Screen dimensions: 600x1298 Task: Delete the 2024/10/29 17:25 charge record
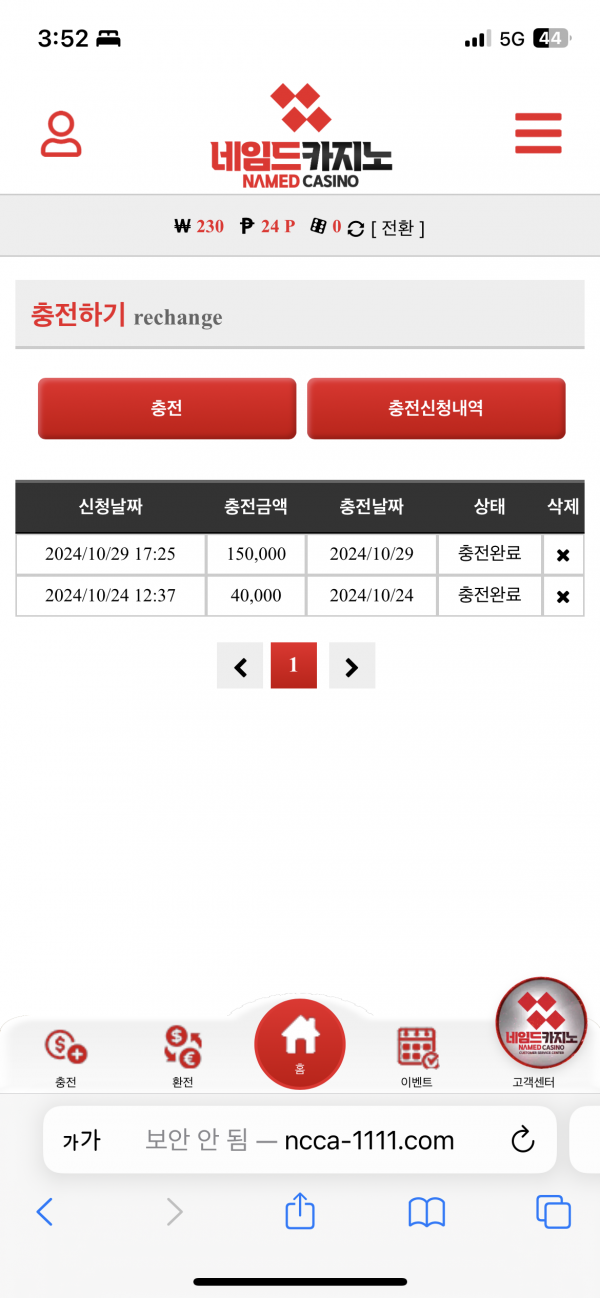click(563, 554)
